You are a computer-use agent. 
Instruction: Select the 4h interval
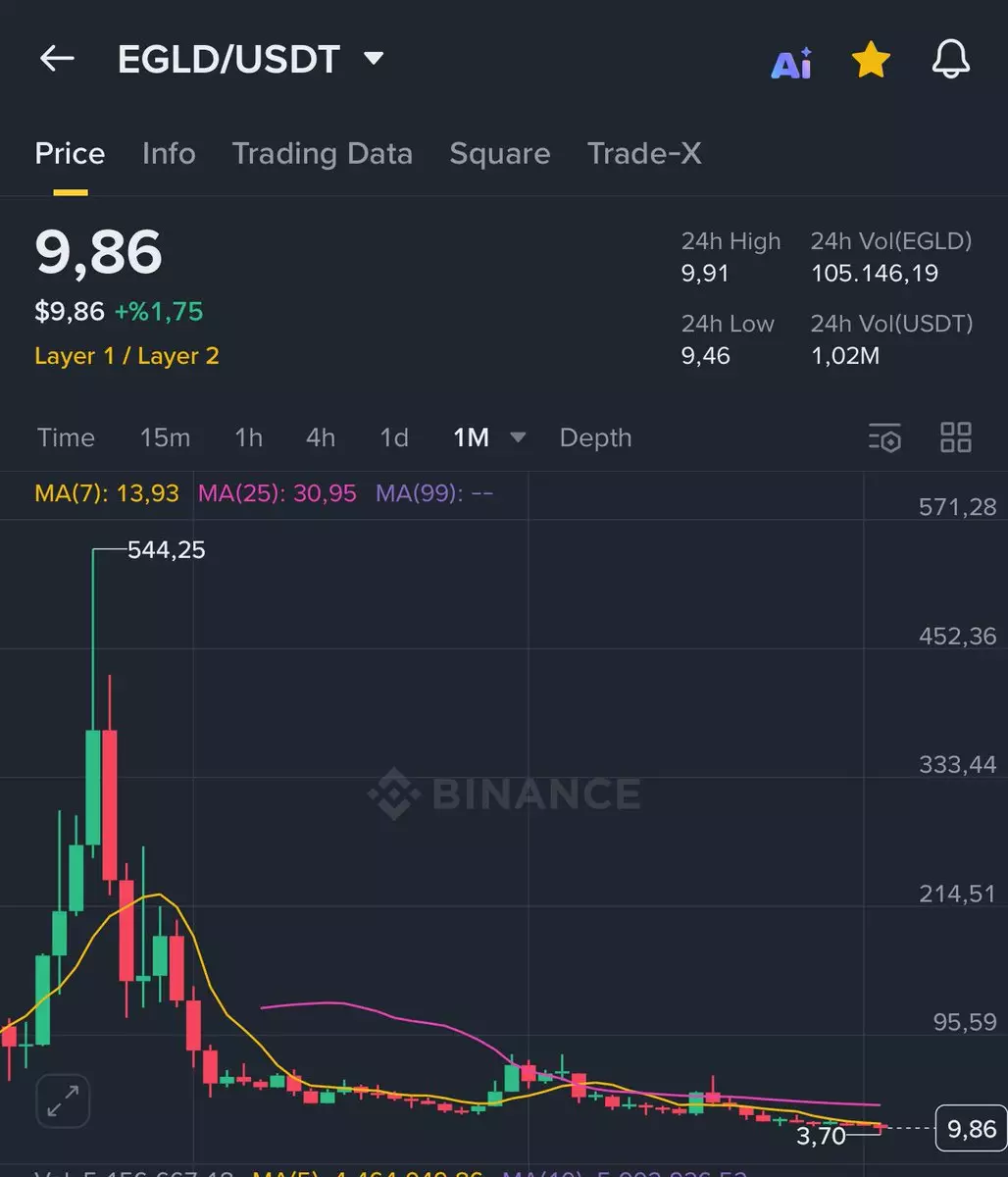(321, 437)
